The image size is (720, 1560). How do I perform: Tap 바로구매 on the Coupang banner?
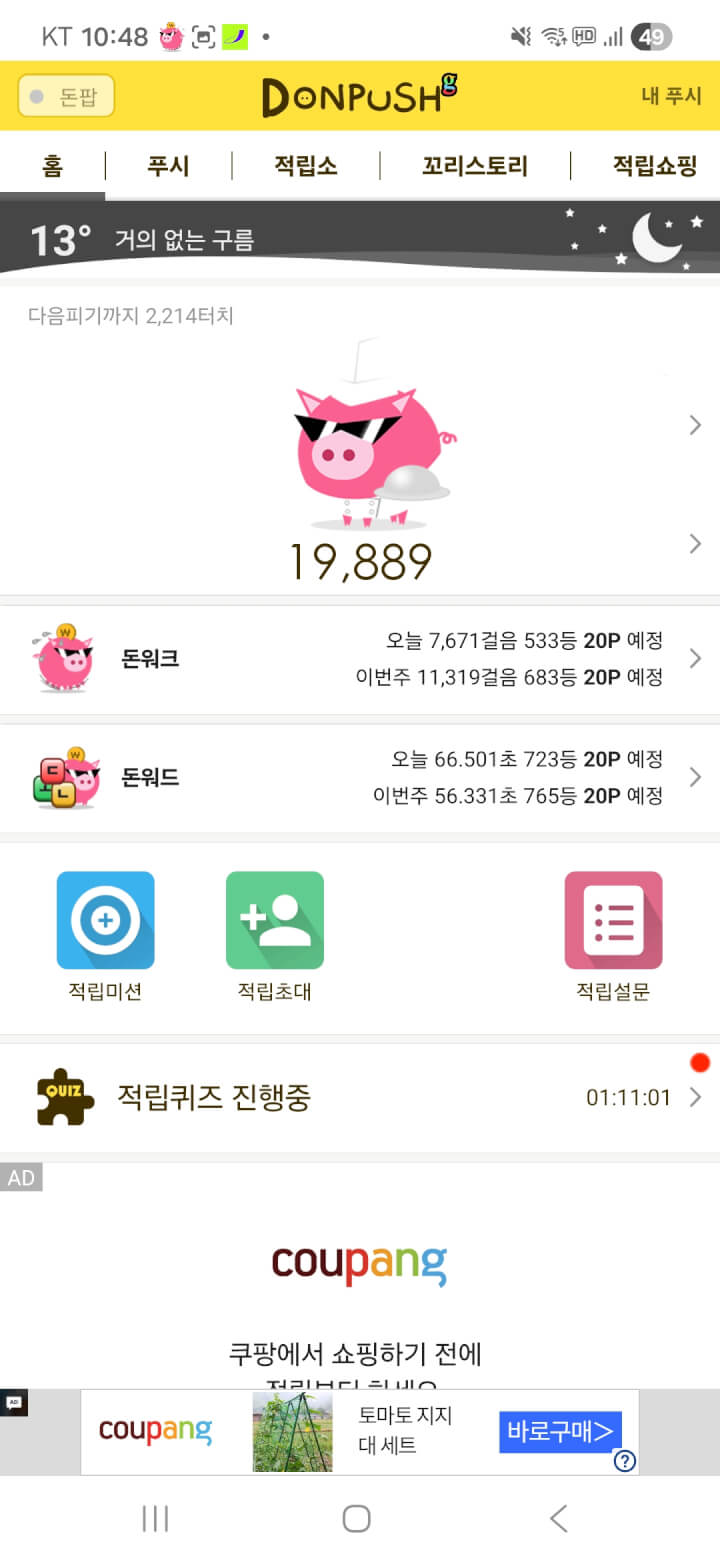(560, 1431)
